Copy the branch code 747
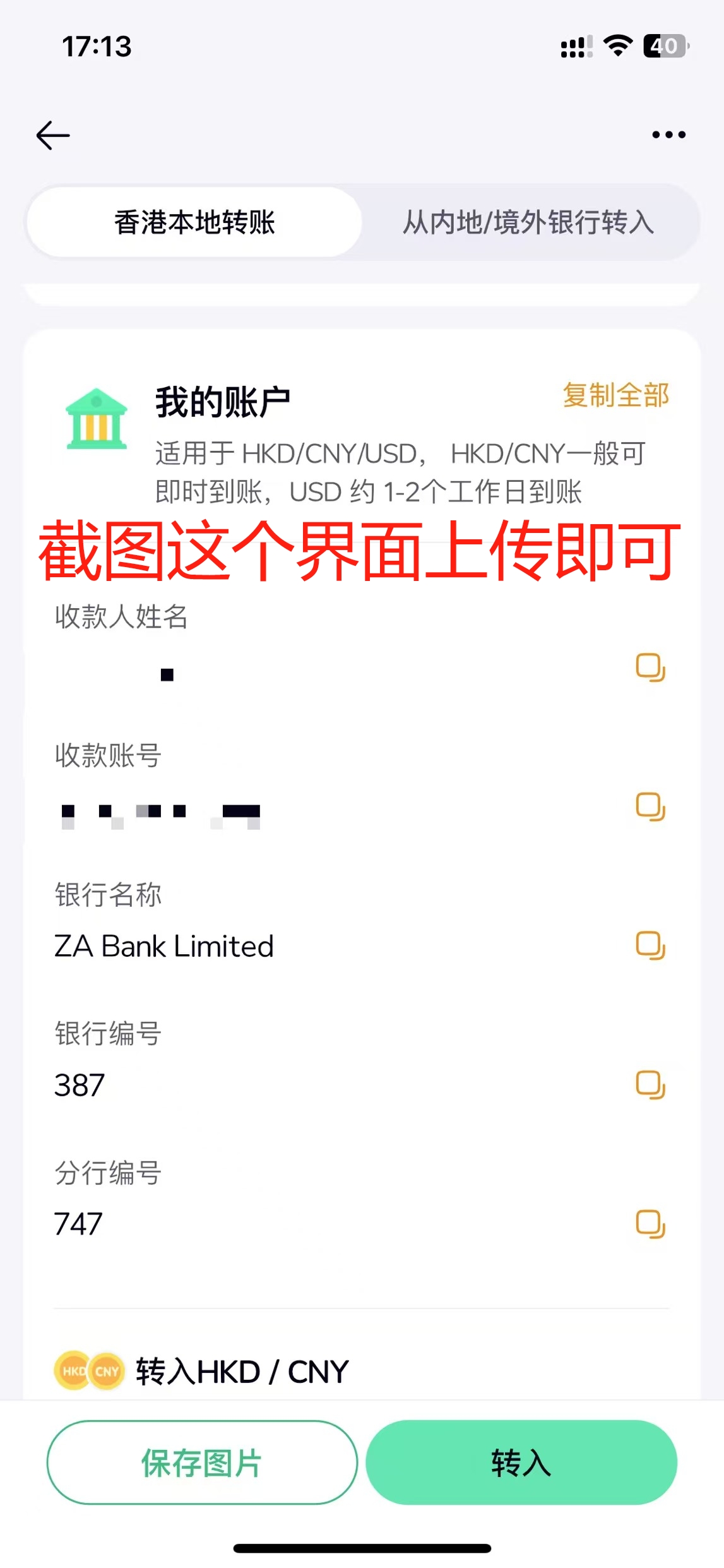 [x=650, y=1224]
